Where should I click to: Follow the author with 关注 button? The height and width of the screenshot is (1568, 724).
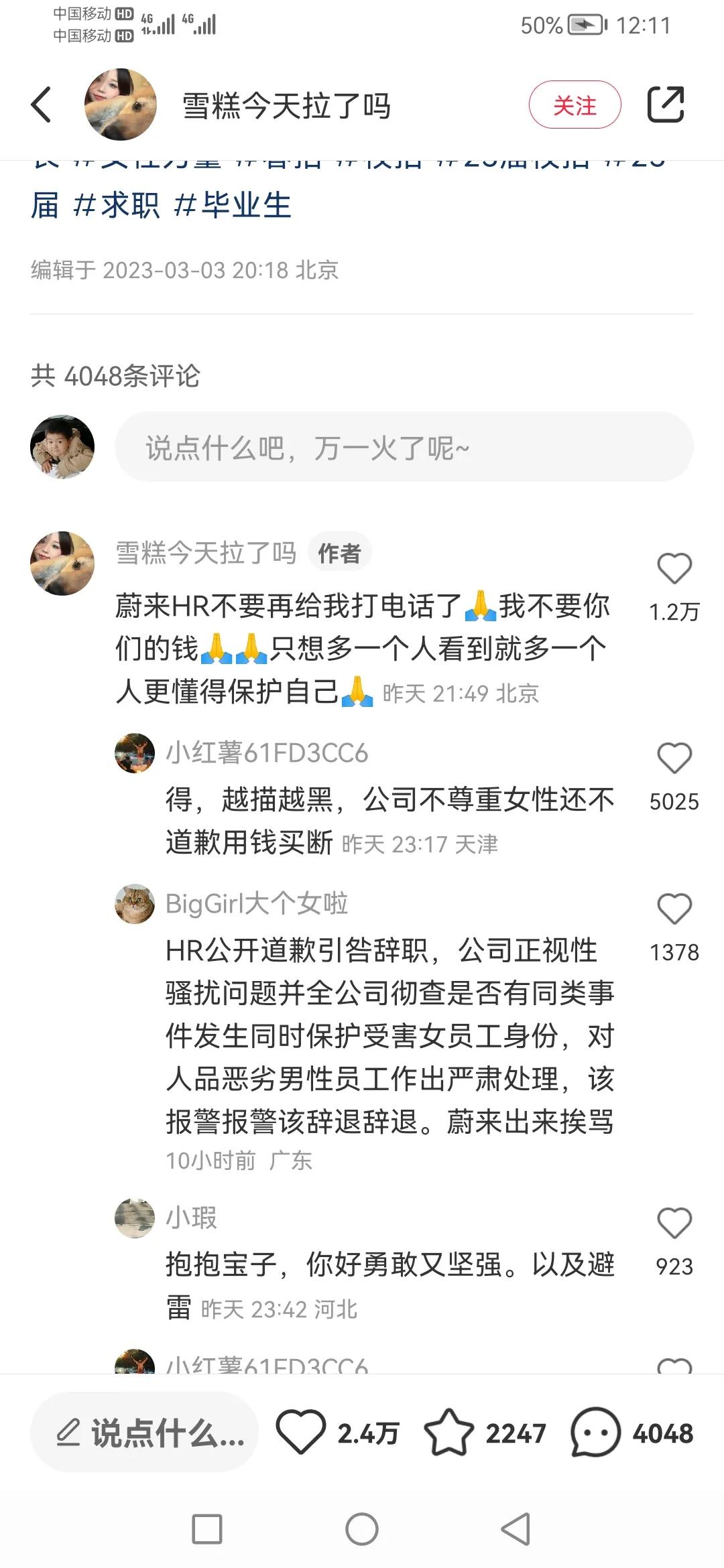coord(575,105)
